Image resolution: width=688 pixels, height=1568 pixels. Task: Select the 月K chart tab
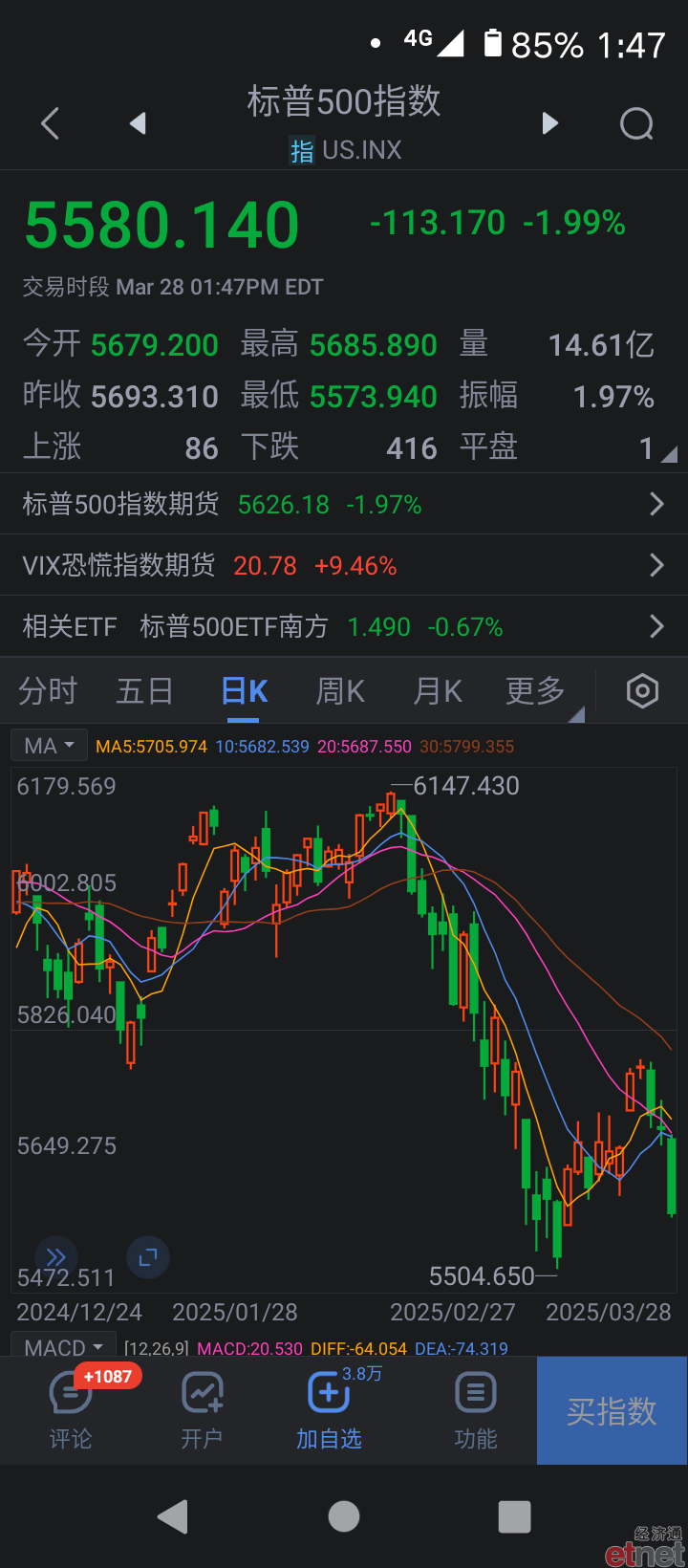(438, 690)
